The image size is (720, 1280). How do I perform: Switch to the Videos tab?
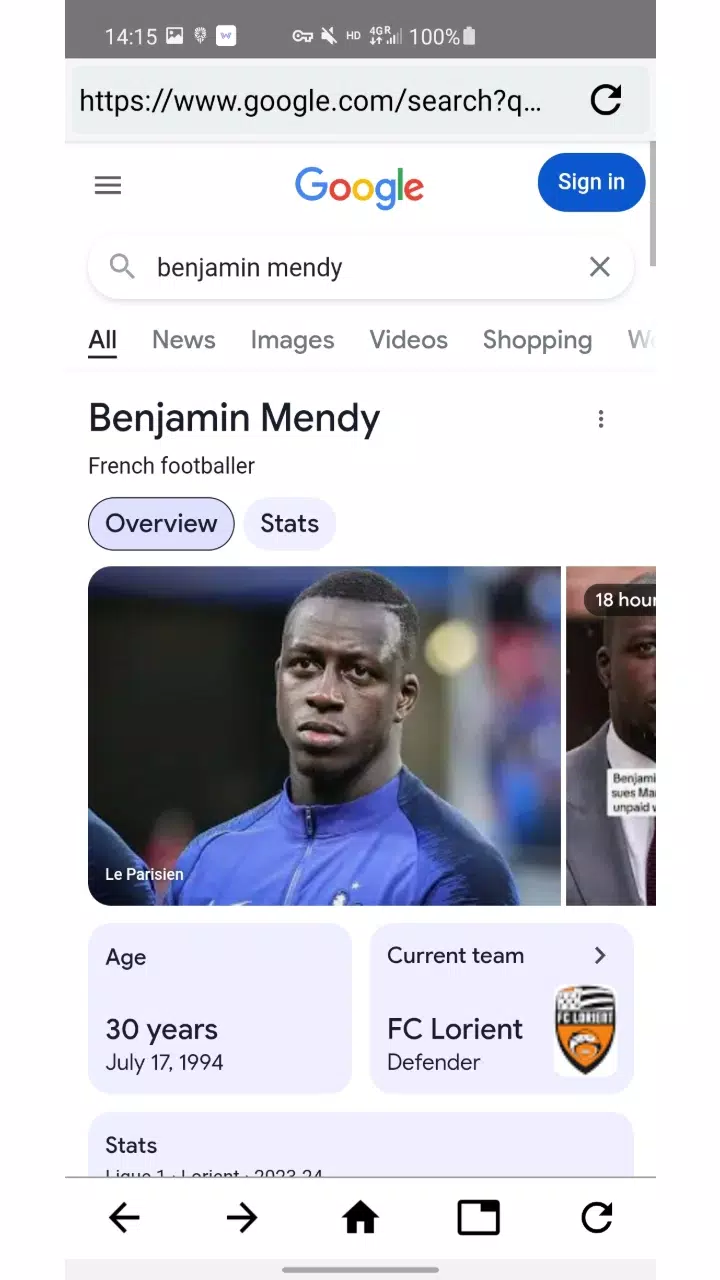pyautogui.click(x=408, y=340)
